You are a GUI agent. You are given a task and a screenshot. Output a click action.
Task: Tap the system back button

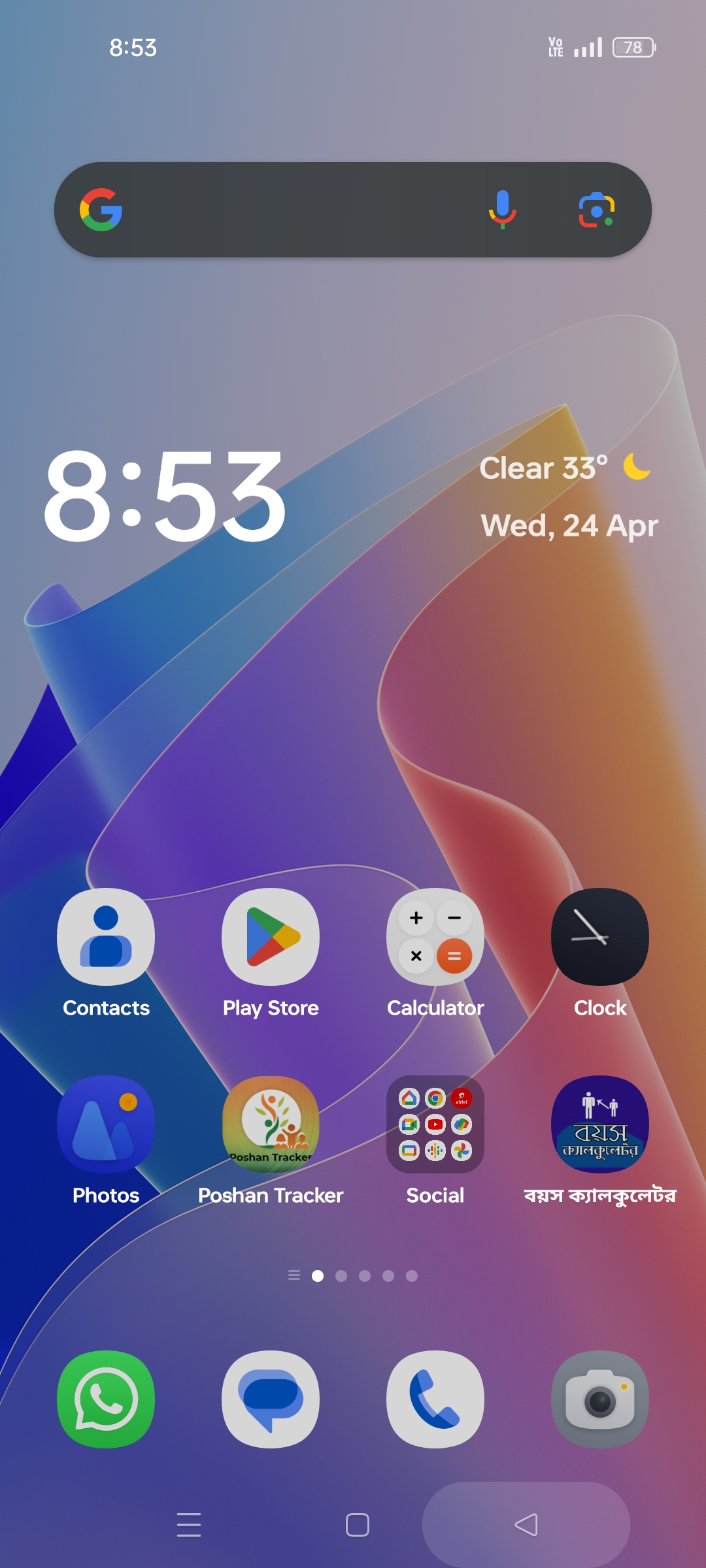(x=526, y=1525)
